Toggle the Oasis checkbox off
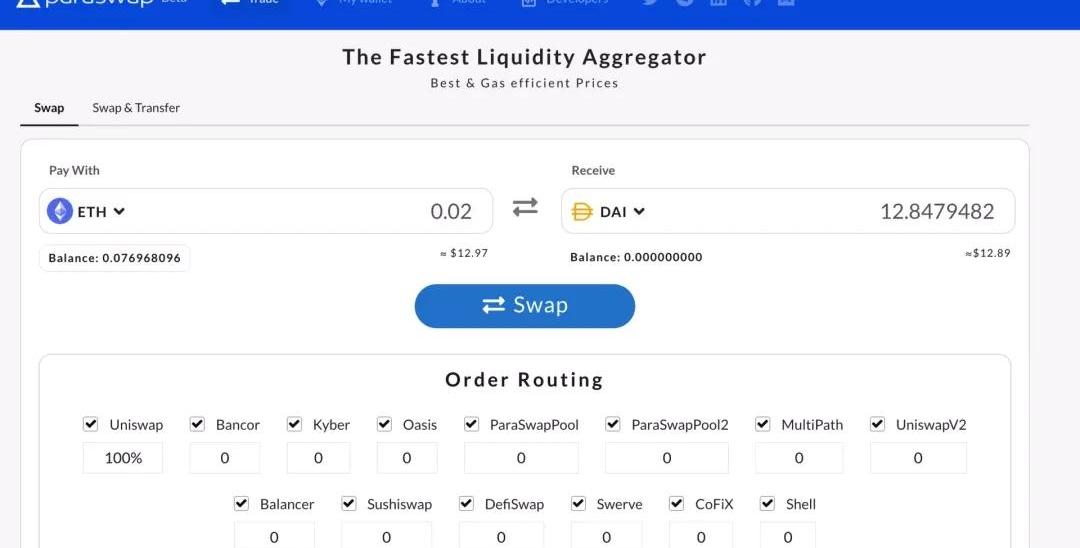This screenshot has width=1080, height=548. 384,424
